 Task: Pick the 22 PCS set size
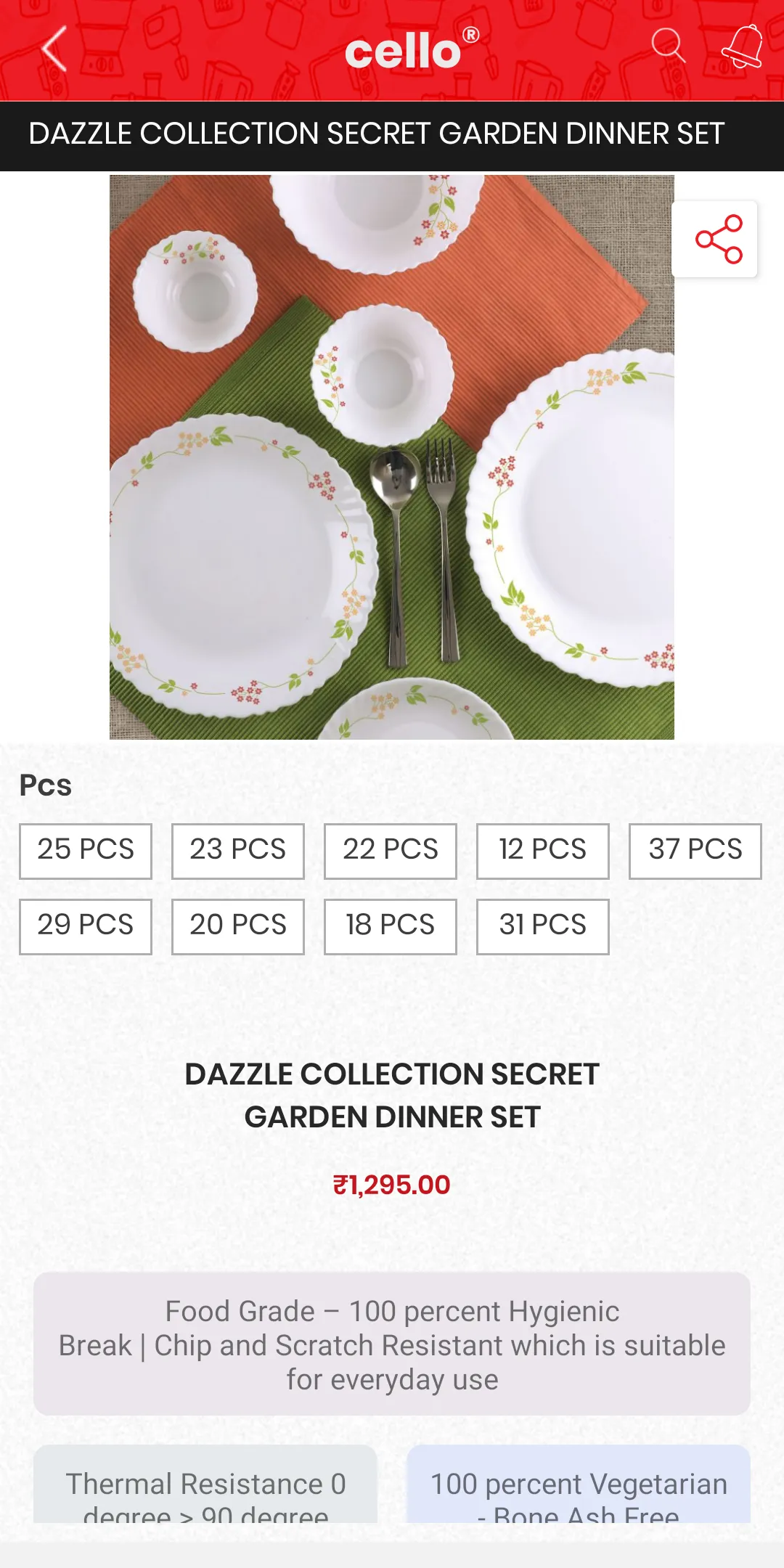click(x=391, y=851)
